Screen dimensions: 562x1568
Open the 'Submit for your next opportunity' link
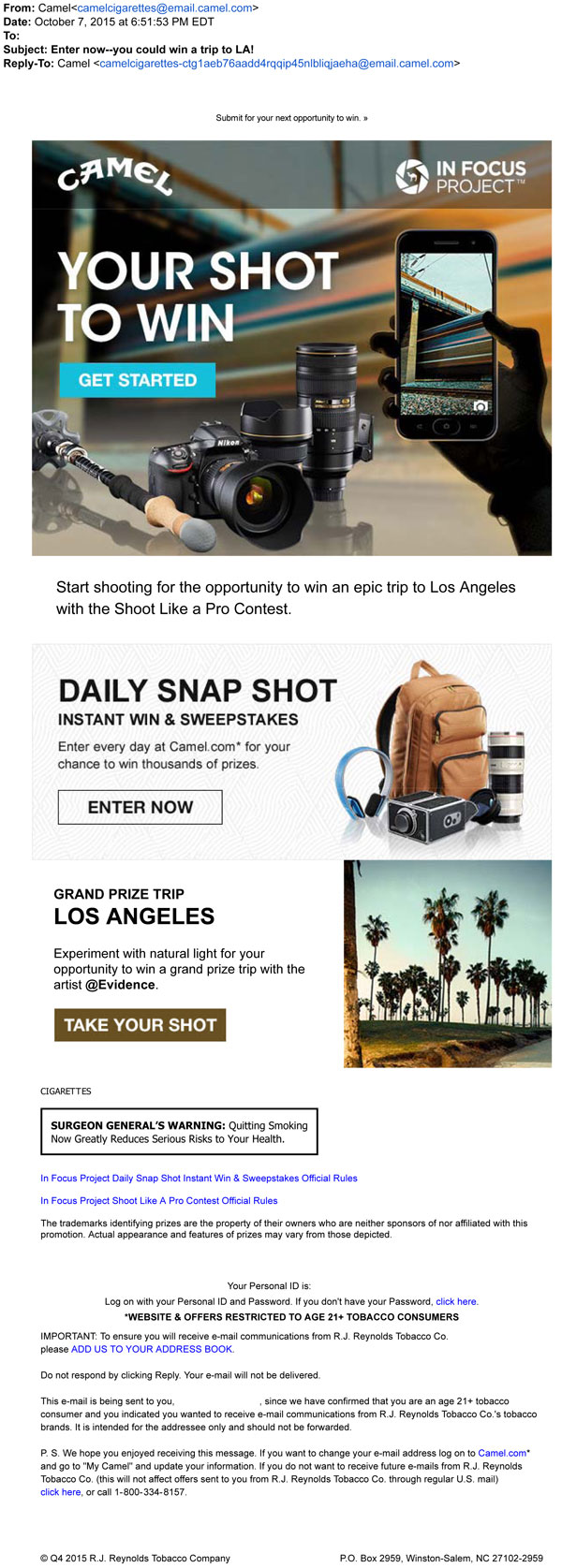pyautogui.click(x=291, y=118)
